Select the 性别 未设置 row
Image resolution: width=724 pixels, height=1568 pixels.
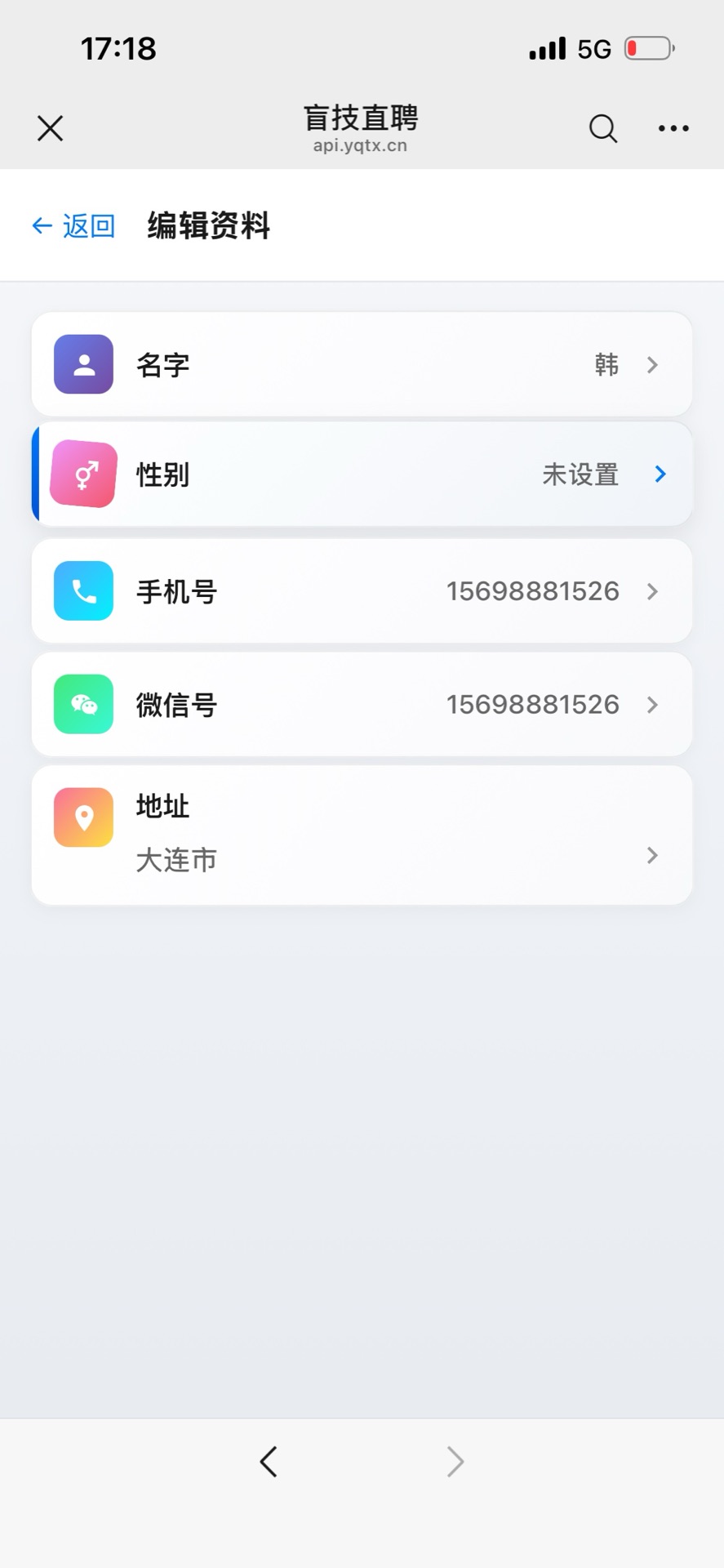point(362,474)
